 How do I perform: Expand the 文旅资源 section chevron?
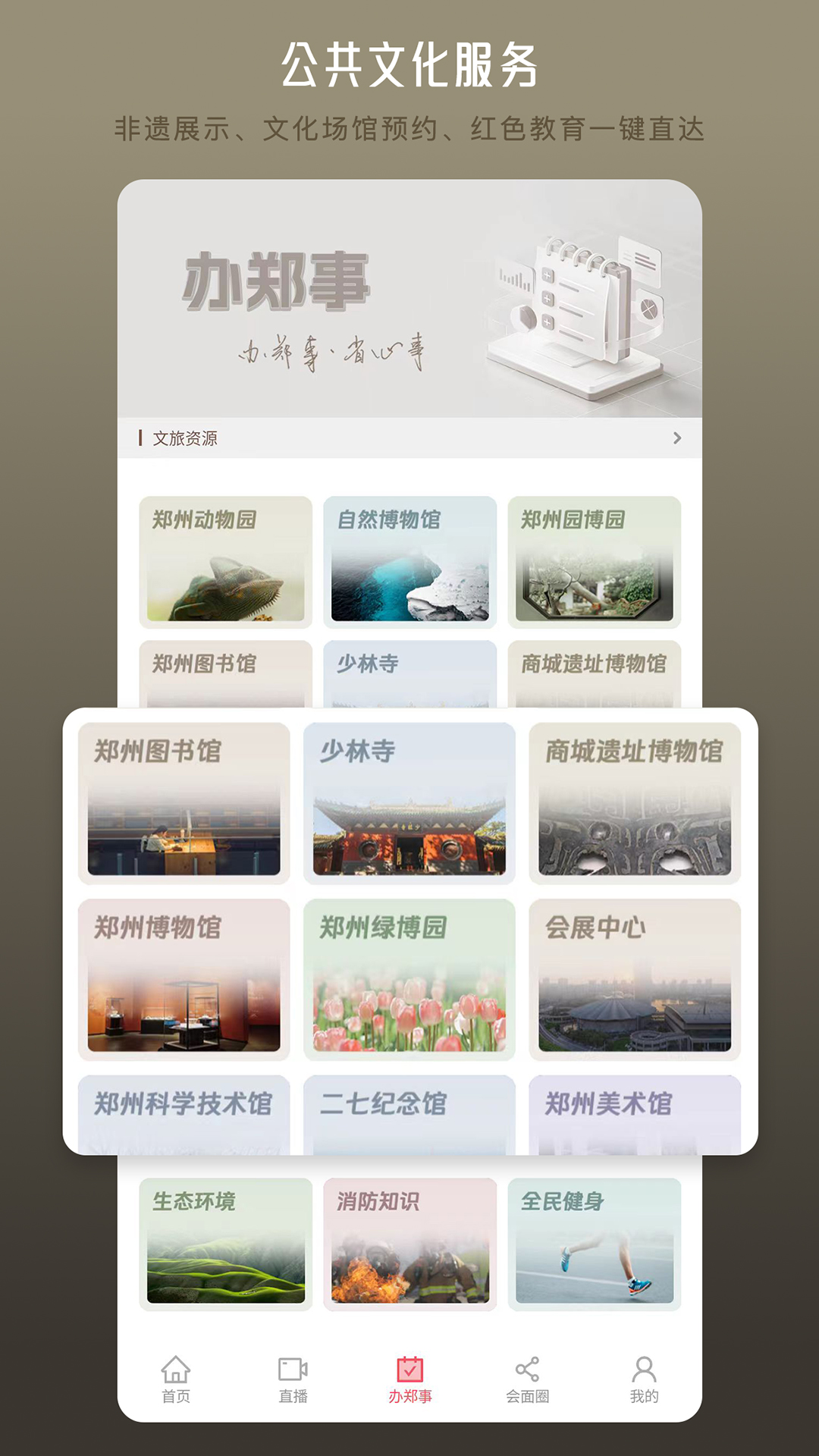(677, 438)
